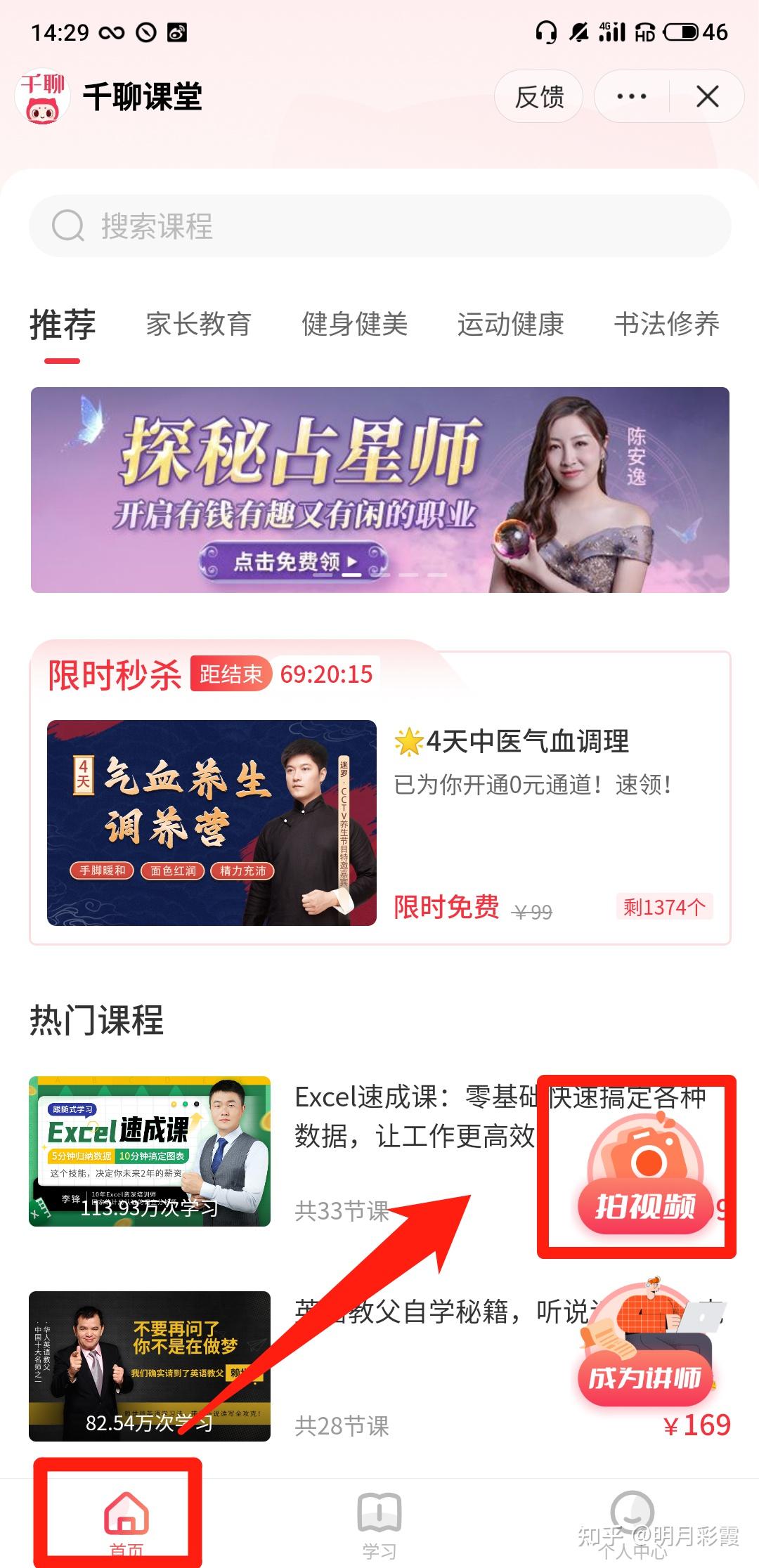Open the 运动健康 category tab

click(510, 325)
